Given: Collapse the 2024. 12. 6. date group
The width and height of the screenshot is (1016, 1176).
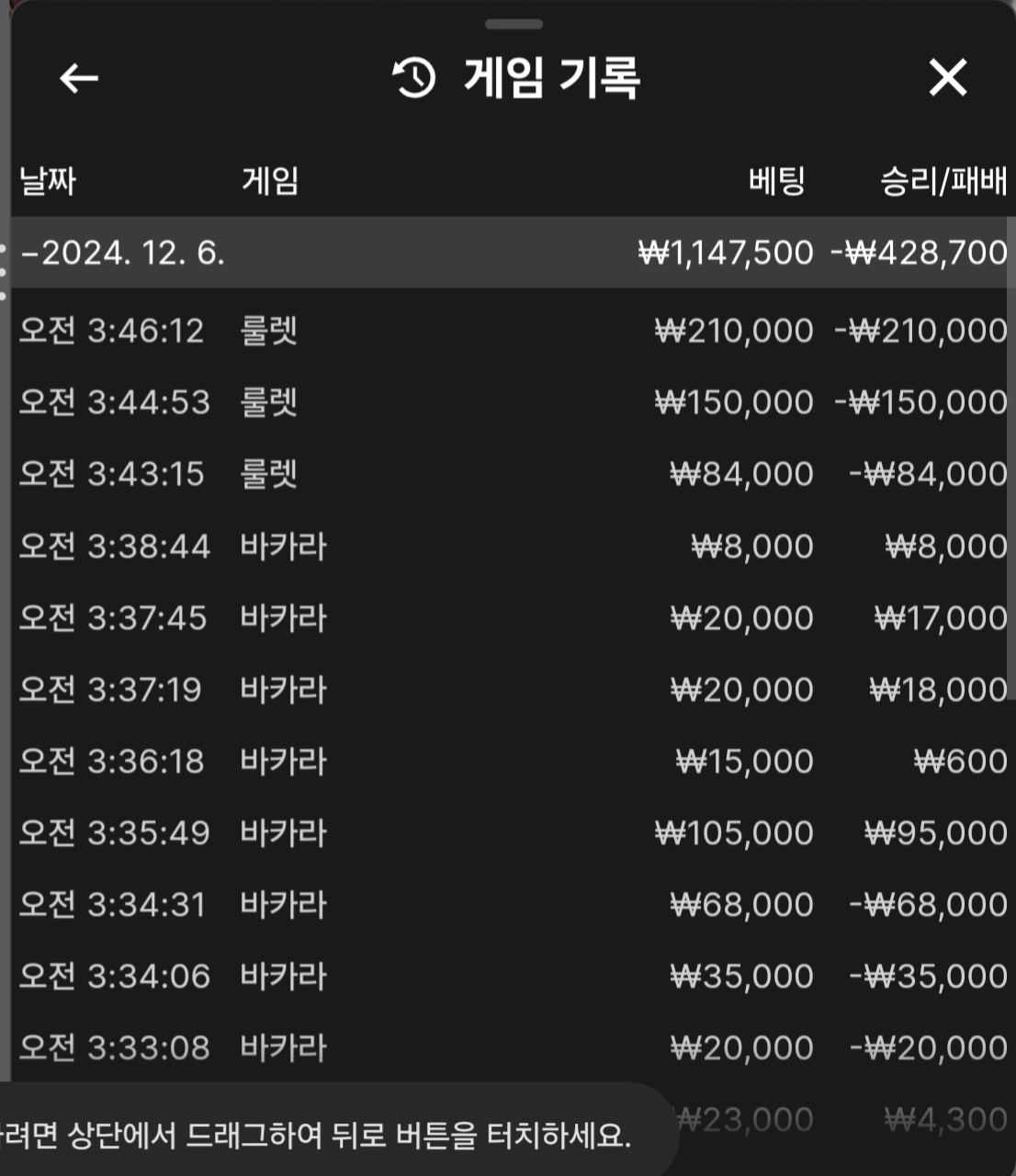Looking at the screenshot, I should point(123,253).
